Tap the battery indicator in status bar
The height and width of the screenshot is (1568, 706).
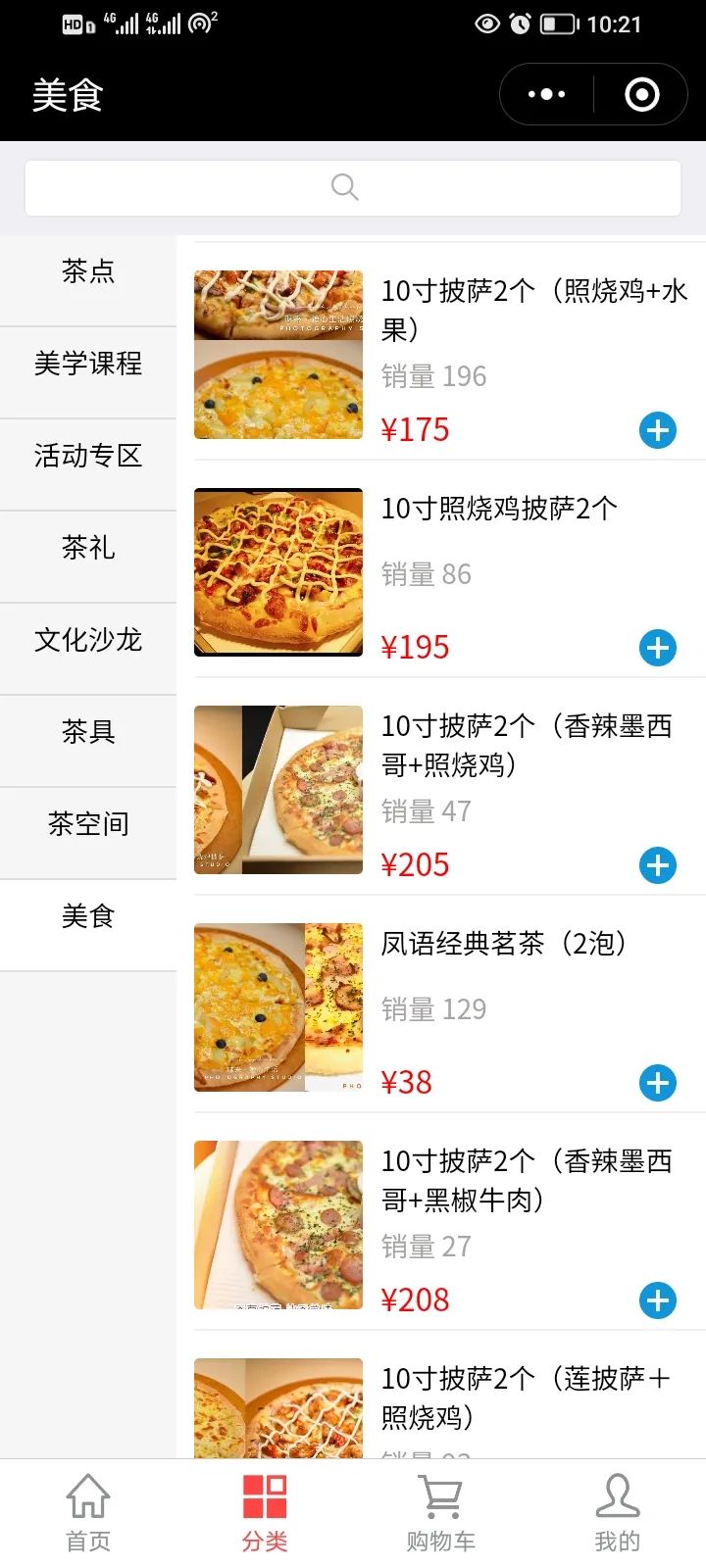tap(556, 24)
